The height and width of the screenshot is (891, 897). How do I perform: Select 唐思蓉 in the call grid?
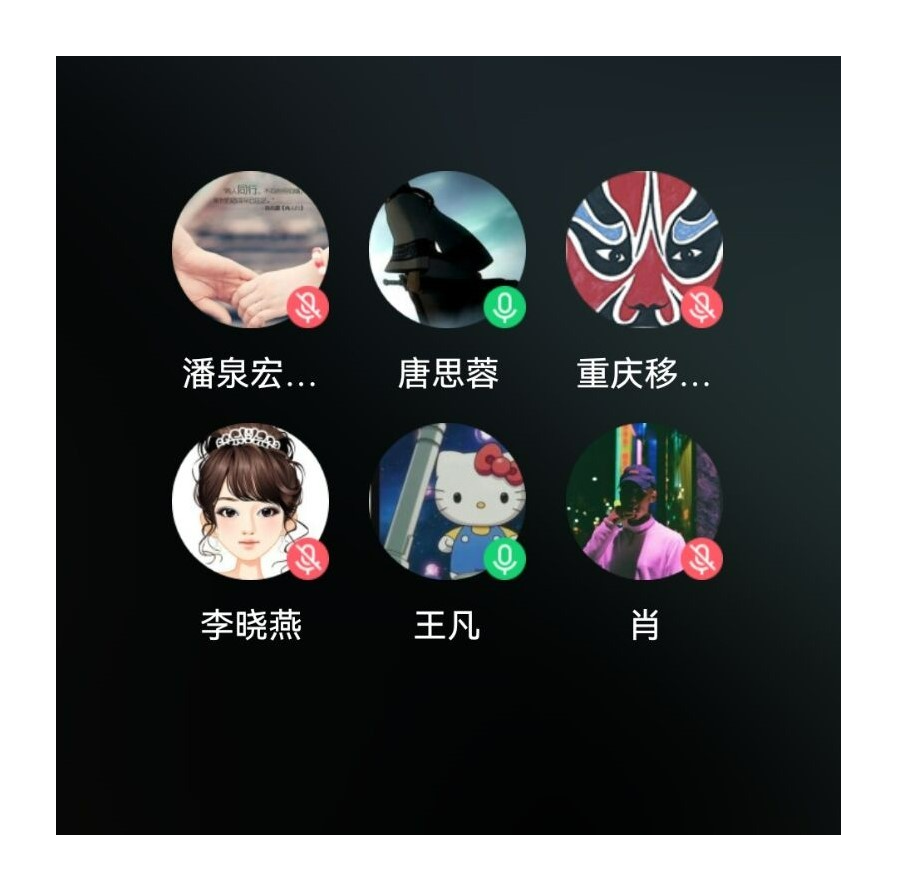[x=447, y=249]
